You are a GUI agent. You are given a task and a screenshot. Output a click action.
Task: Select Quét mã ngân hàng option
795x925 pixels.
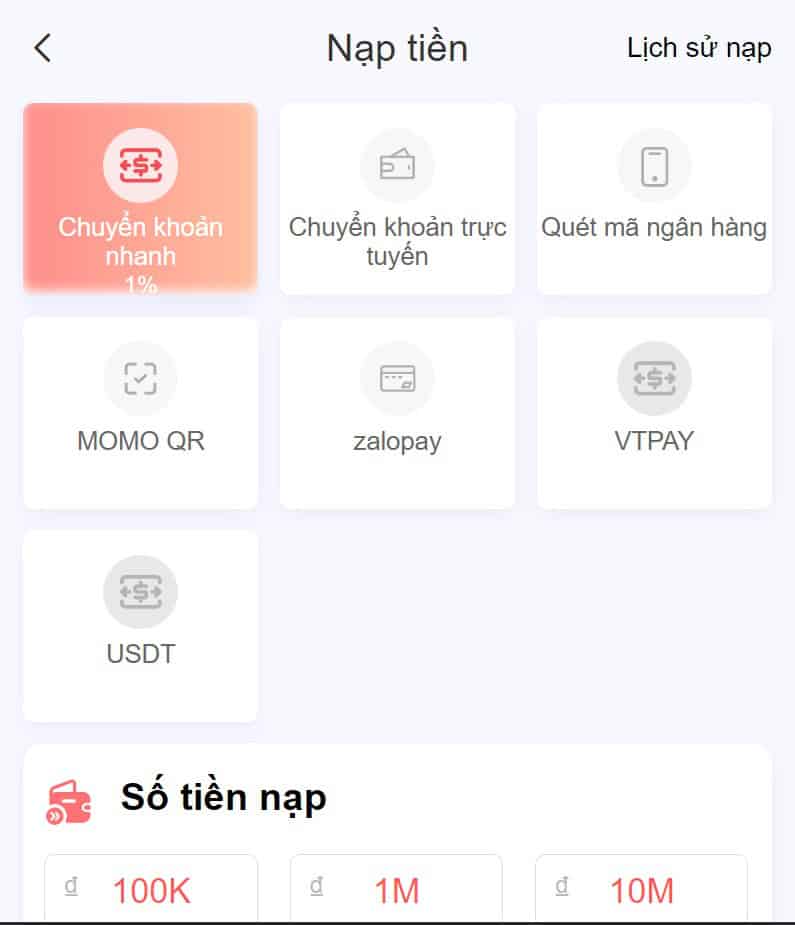point(654,198)
